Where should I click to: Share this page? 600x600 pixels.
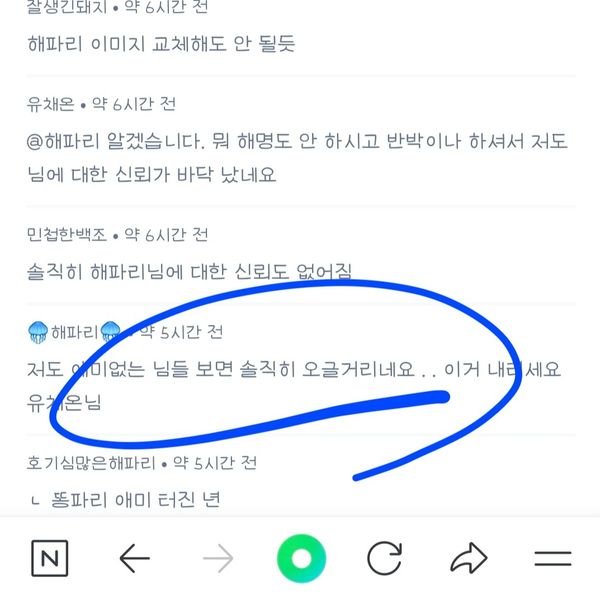pos(468,558)
